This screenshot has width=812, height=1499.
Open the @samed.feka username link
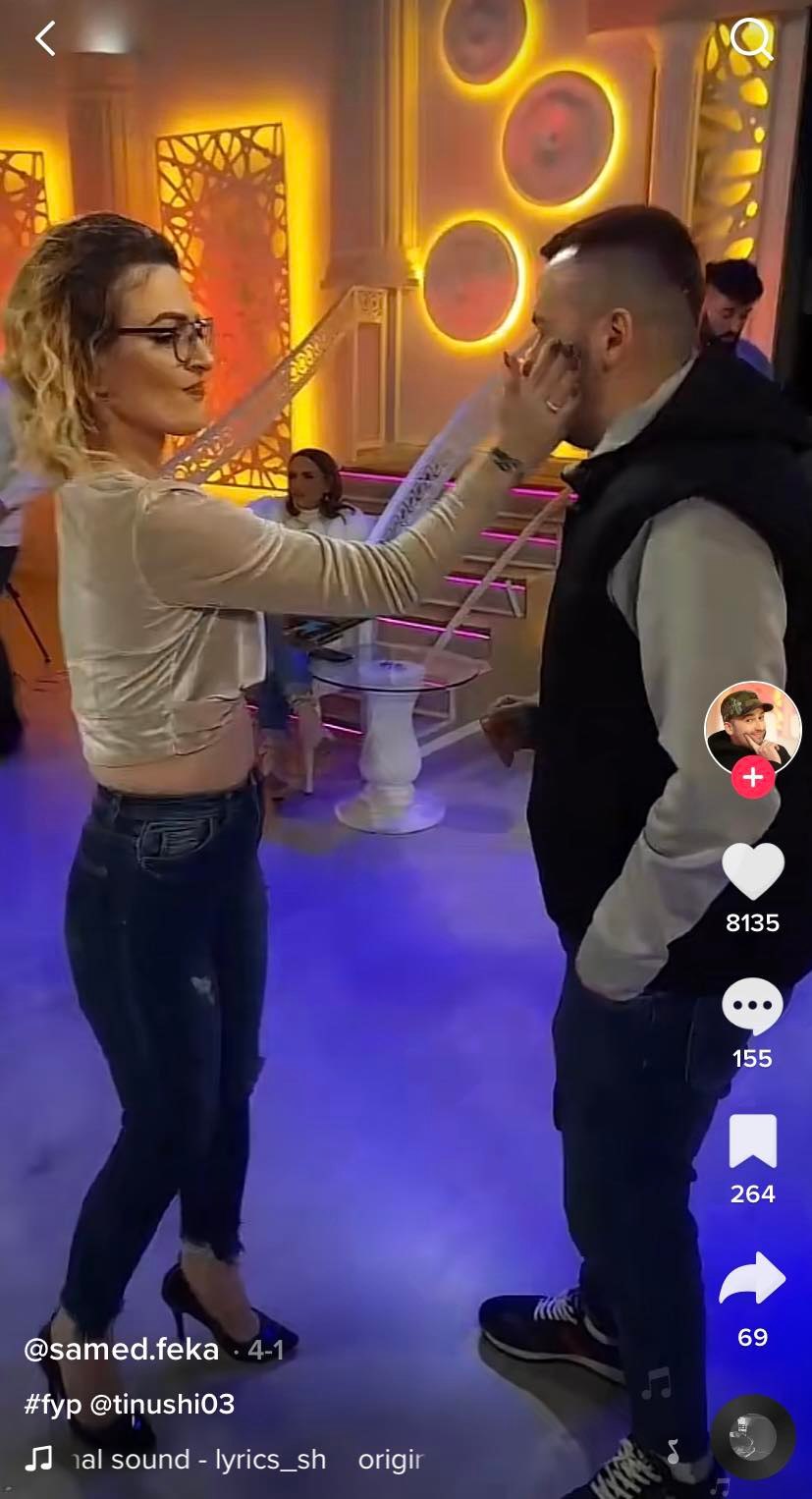(x=122, y=1350)
